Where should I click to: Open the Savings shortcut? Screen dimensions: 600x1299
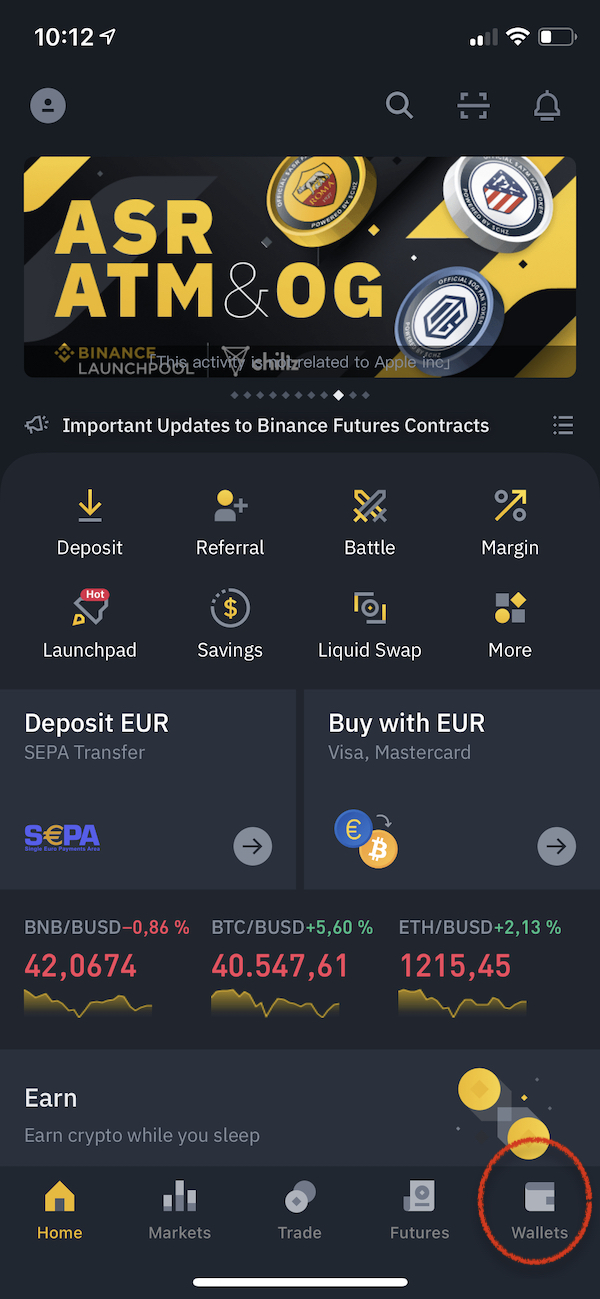pyautogui.click(x=230, y=625)
